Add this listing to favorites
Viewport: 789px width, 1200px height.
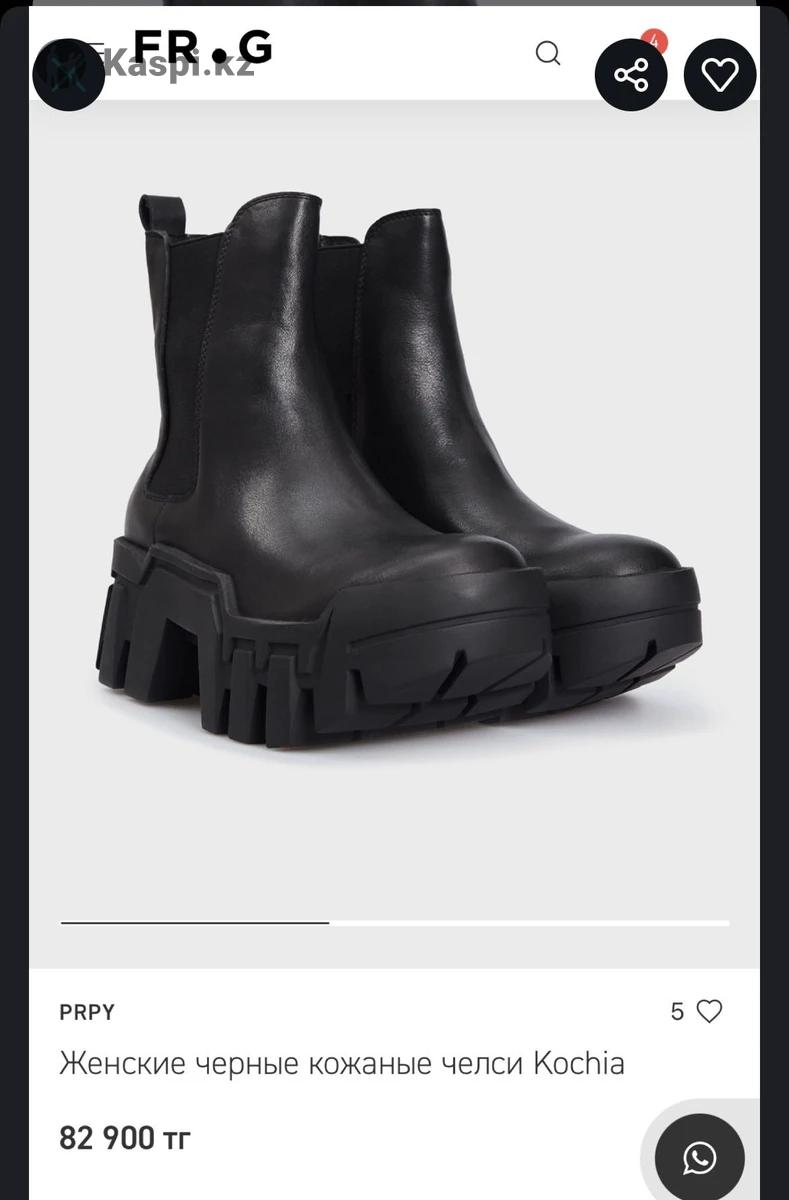click(719, 74)
